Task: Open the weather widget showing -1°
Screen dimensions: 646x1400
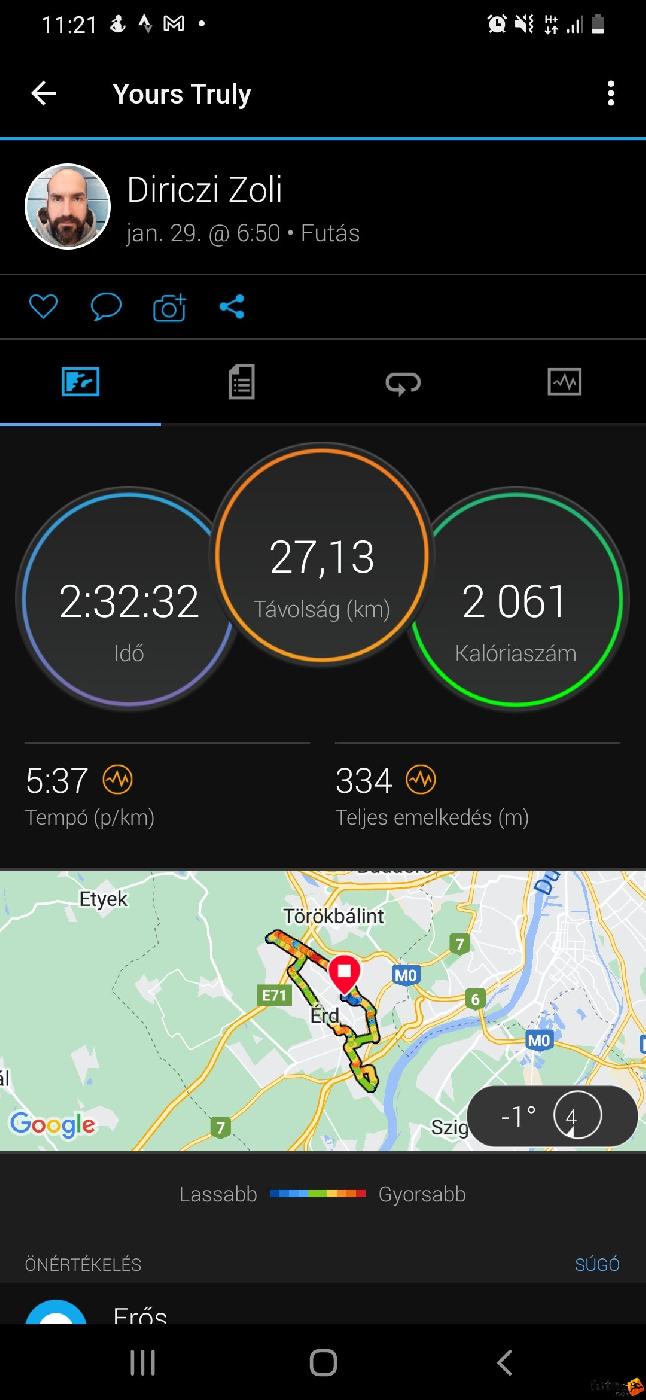Action: coord(551,1116)
